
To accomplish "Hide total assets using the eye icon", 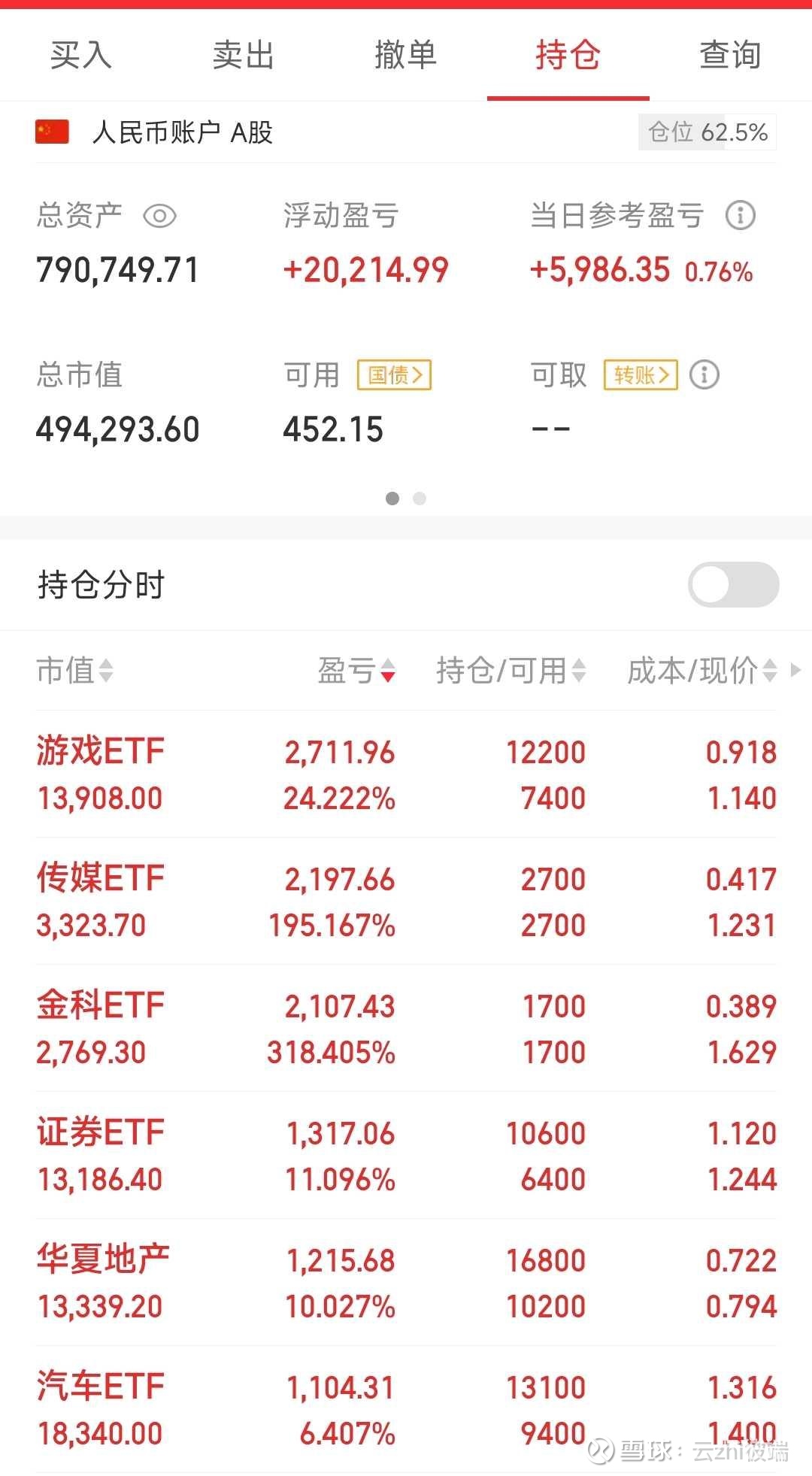I will pyautogui.click(x=159, y=215).
